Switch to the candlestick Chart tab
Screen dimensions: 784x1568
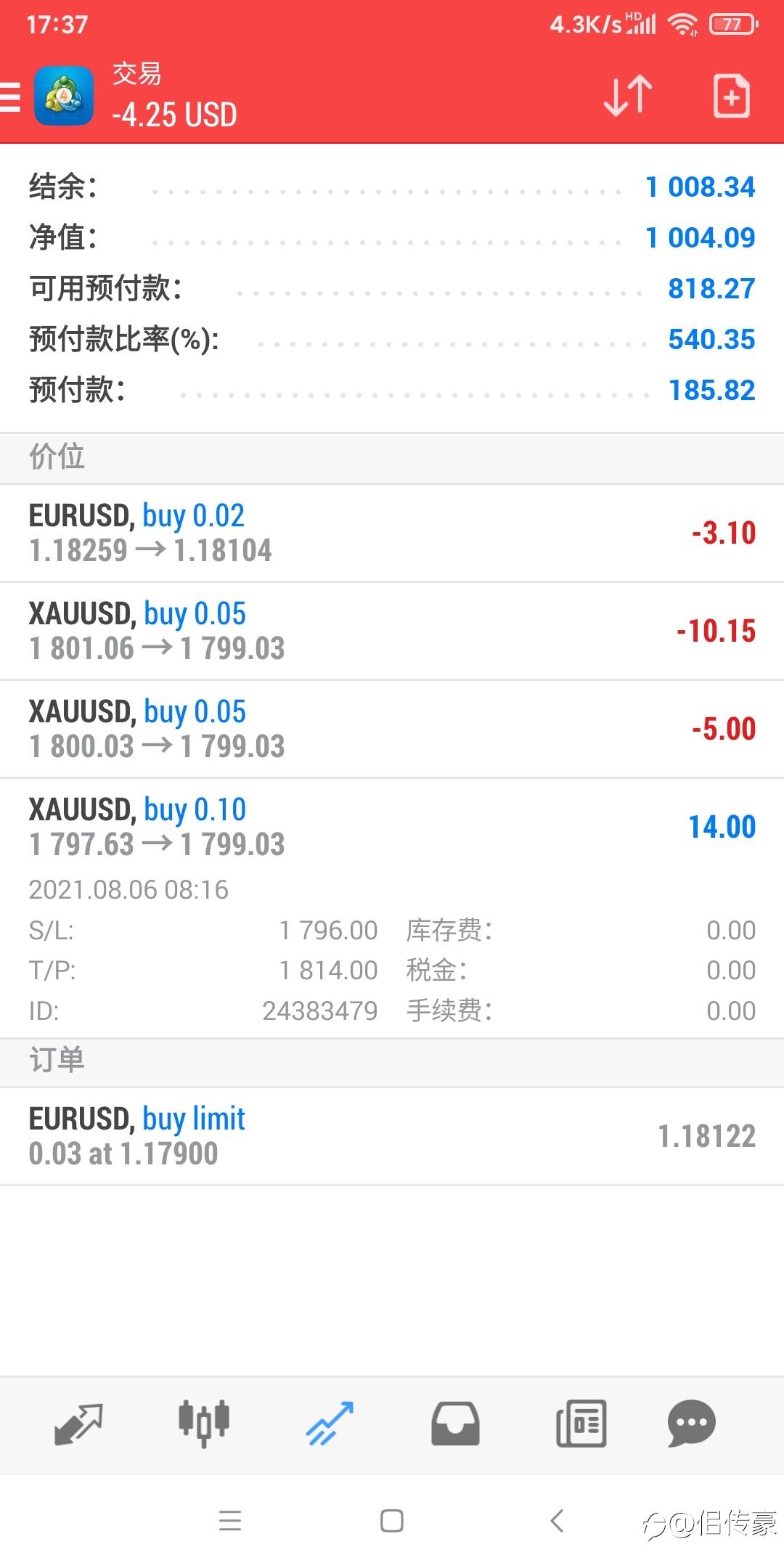(x=204, y=1424)
